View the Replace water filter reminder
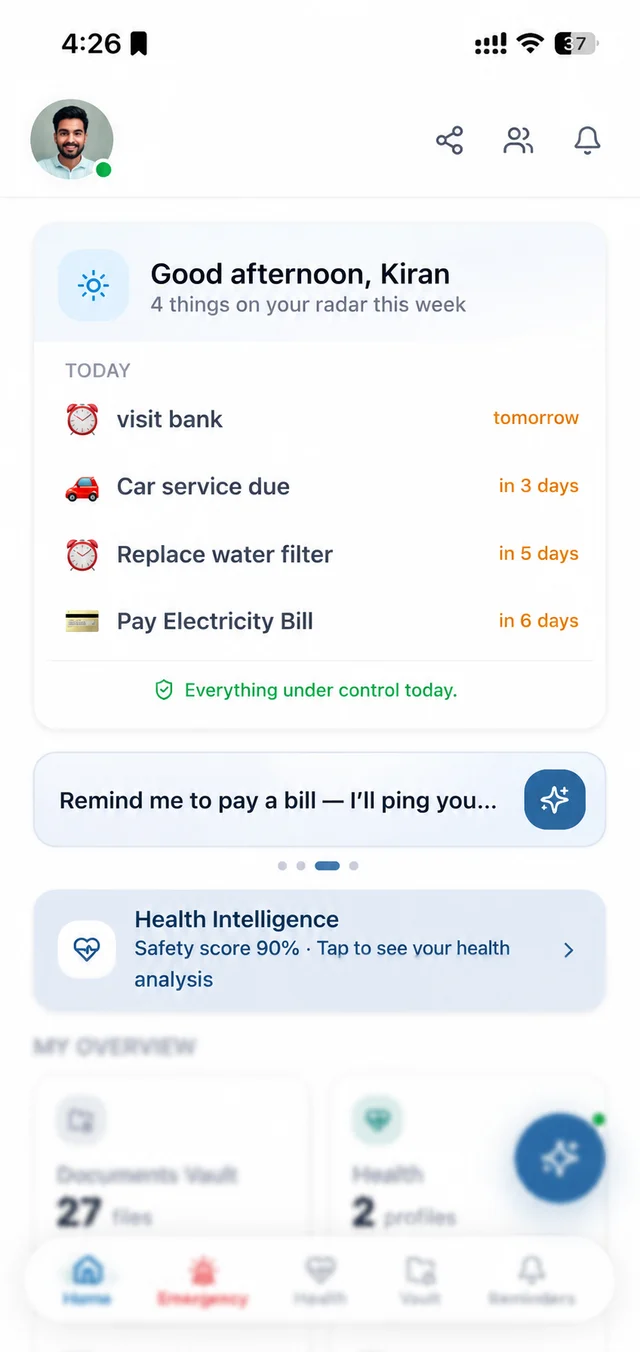Viewport: 640px width, 1352px height. point(320,554)
